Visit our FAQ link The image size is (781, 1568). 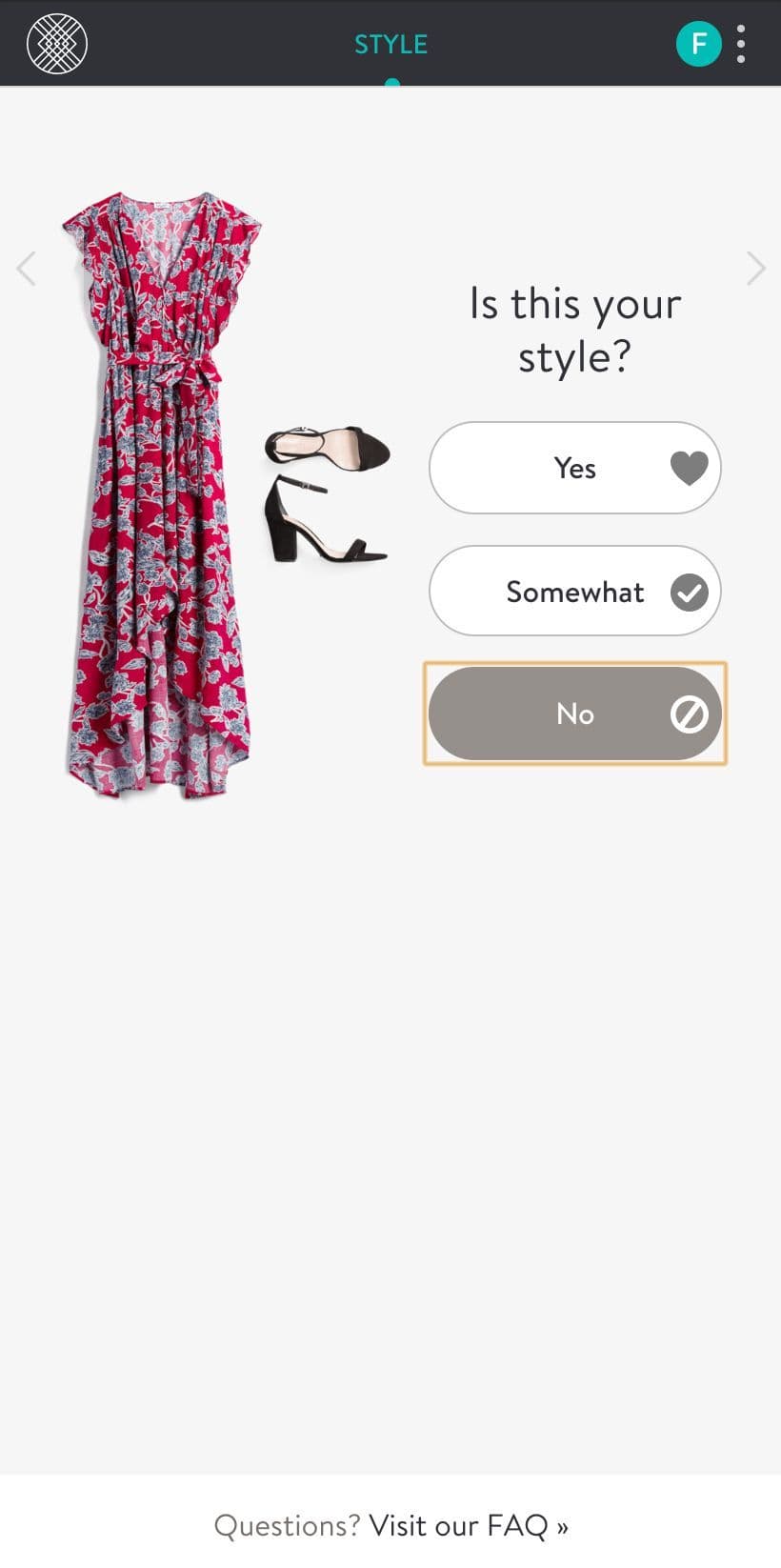point(469,1525)
